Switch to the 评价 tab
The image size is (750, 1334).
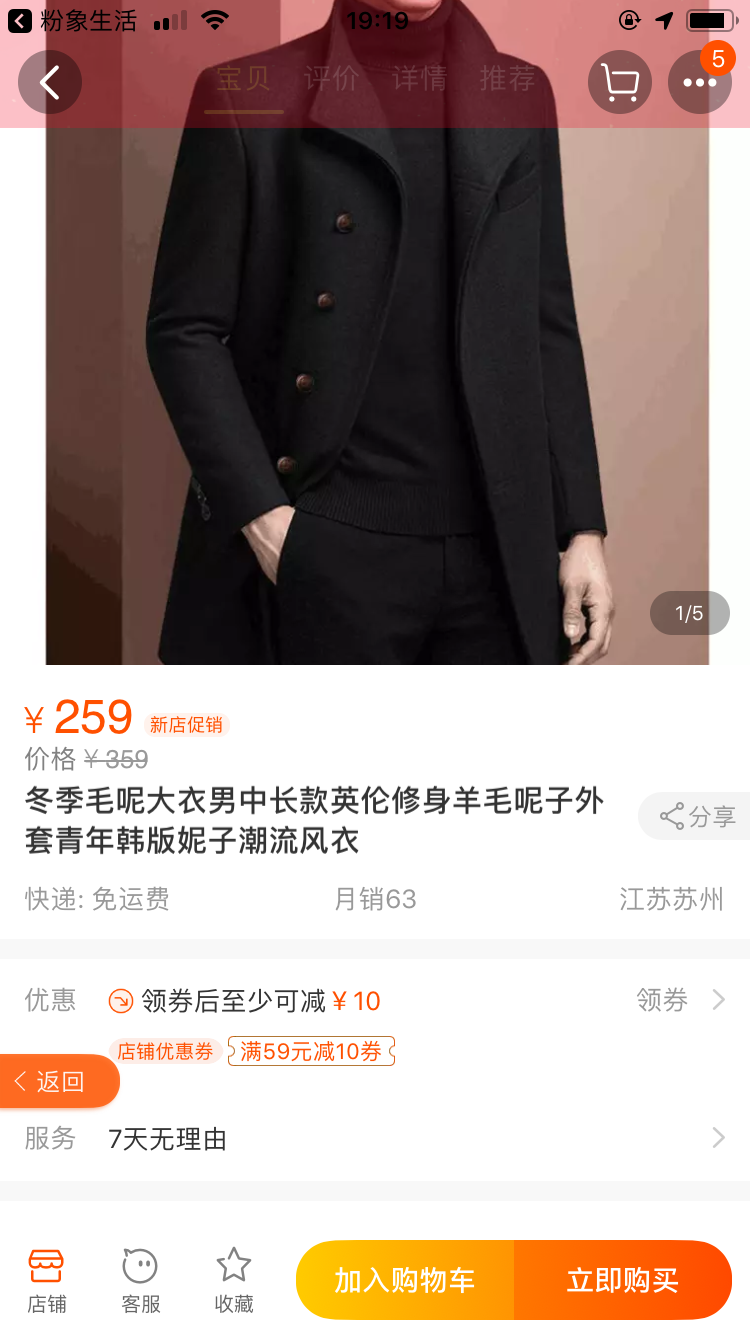pyautogui.click(x=331, y=79)
